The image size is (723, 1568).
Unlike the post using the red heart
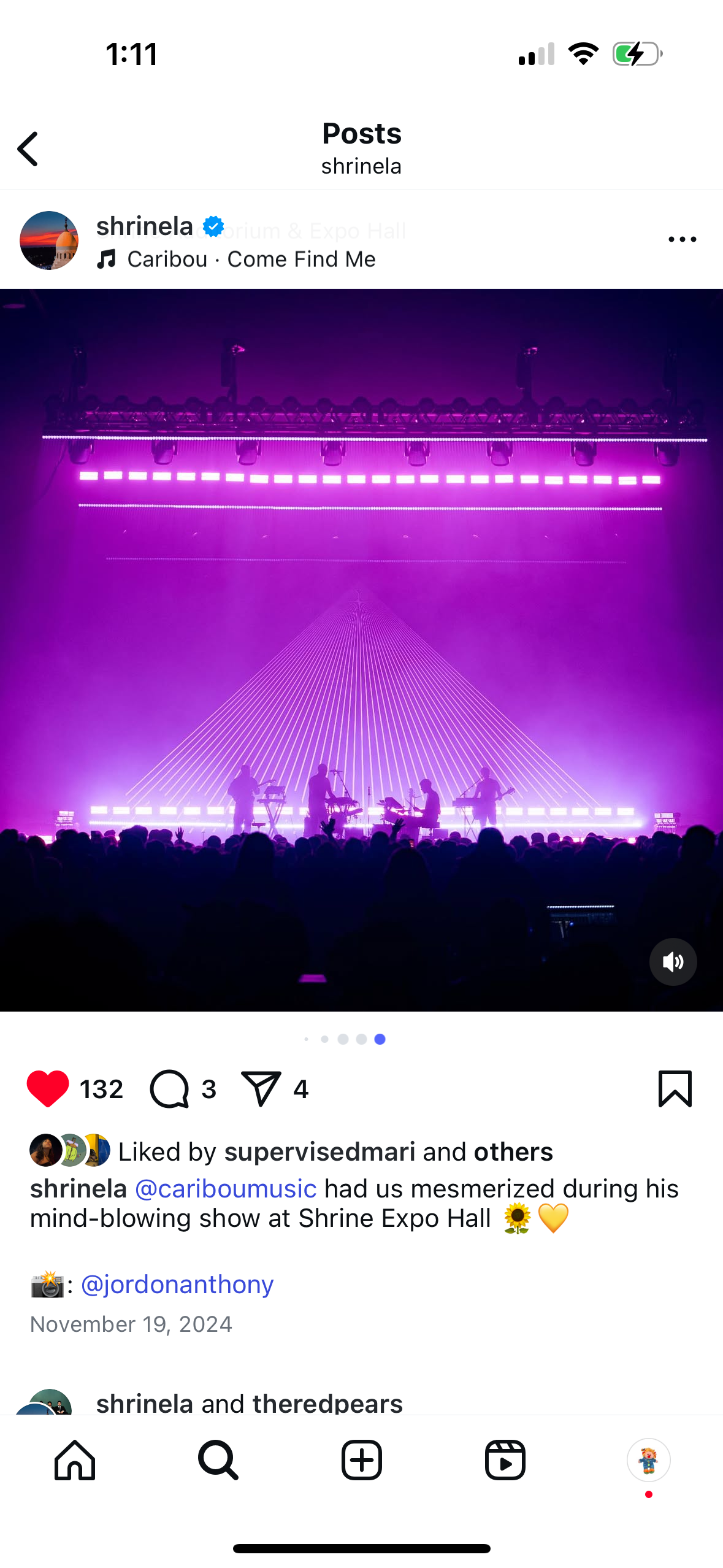point(48,1089)
